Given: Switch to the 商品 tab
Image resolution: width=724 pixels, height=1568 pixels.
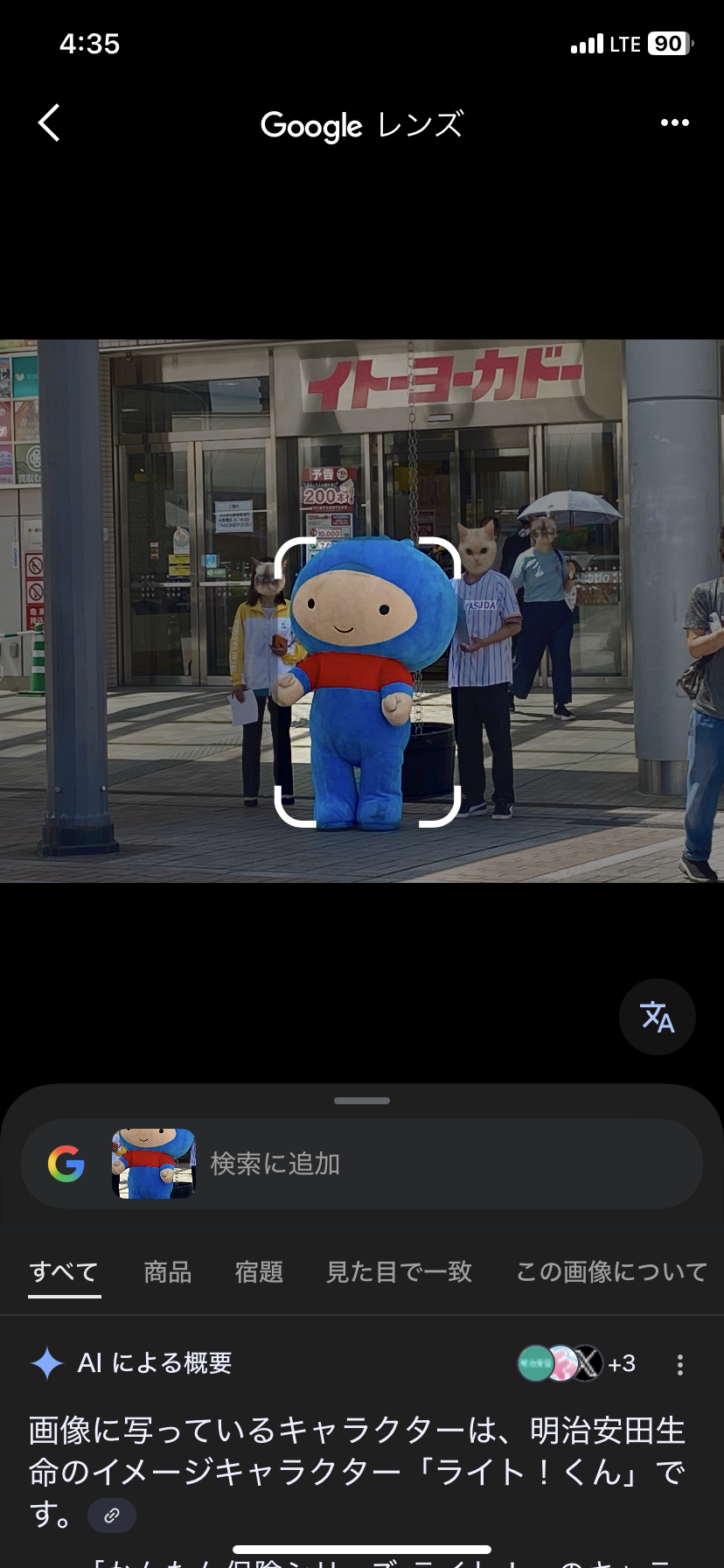Looking at the screenshot, I should pos(167,1271).
